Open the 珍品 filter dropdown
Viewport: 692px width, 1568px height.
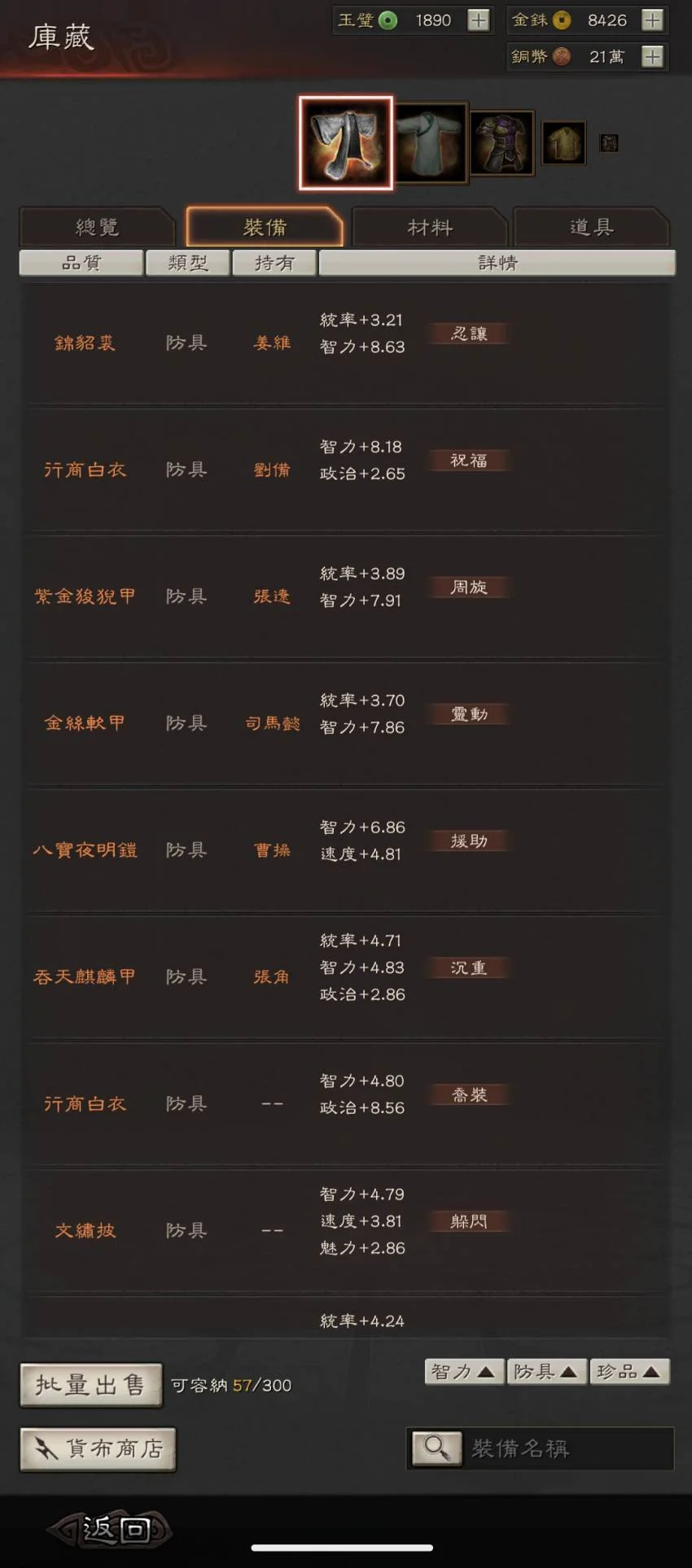(x=628, y=1372)
